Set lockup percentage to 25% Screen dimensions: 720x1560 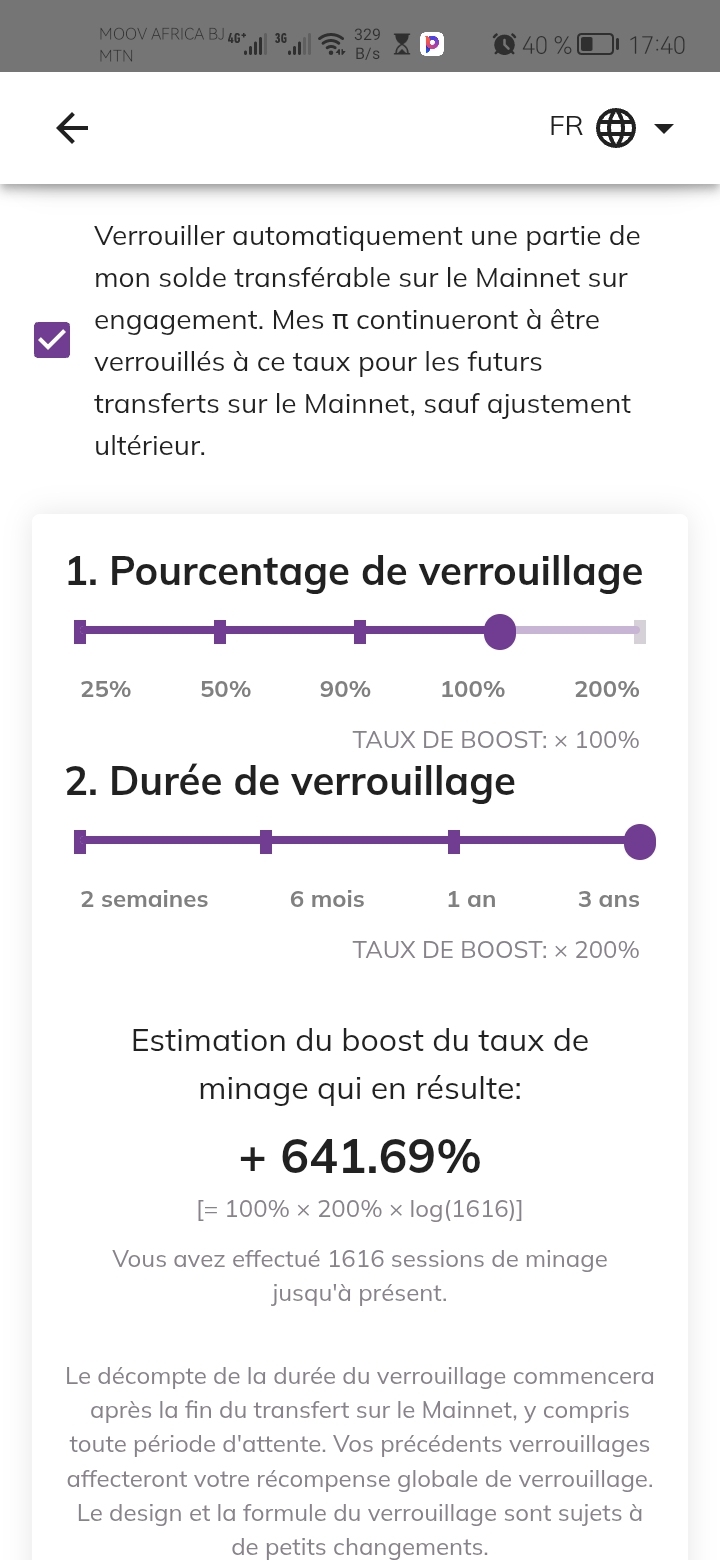click(80, 632)
